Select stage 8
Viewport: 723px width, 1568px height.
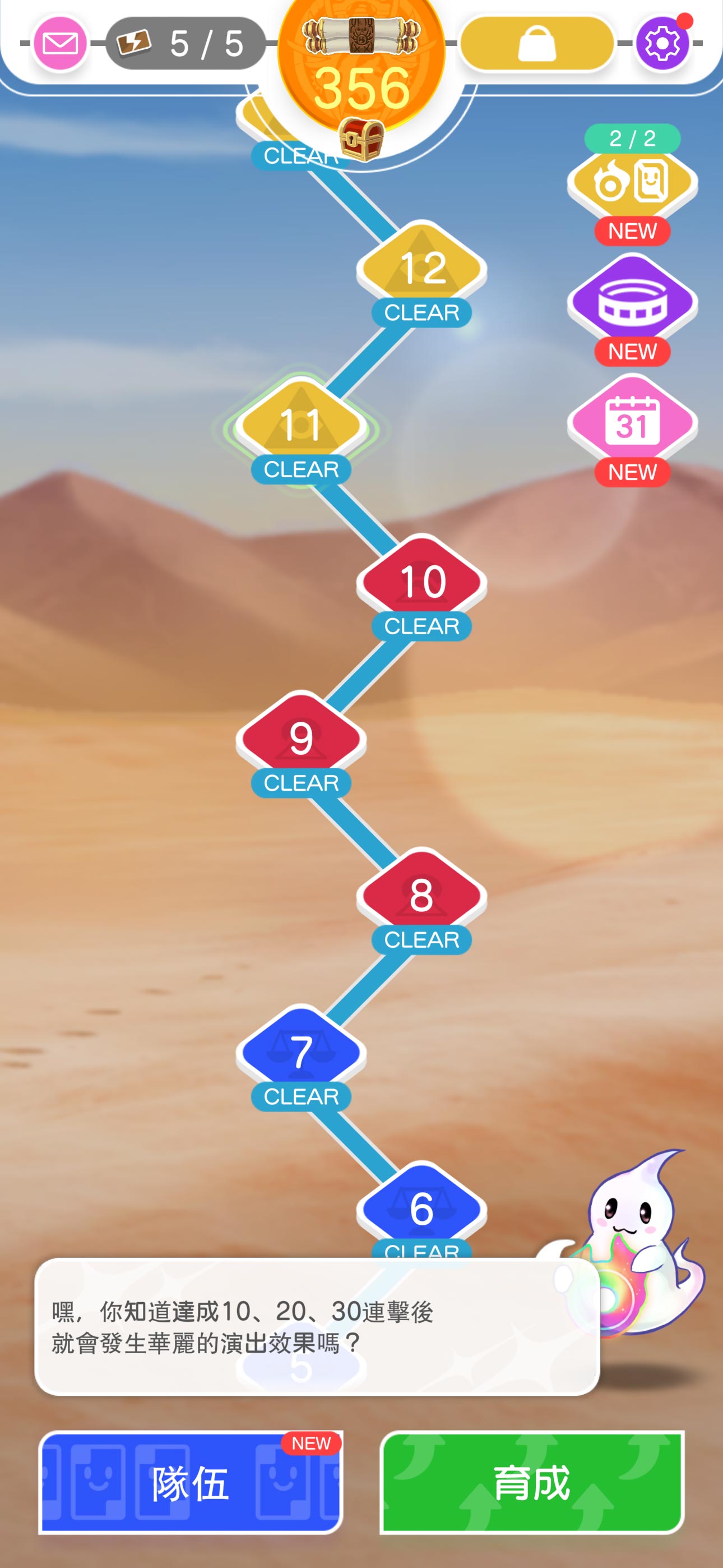(x=421, y=895)
